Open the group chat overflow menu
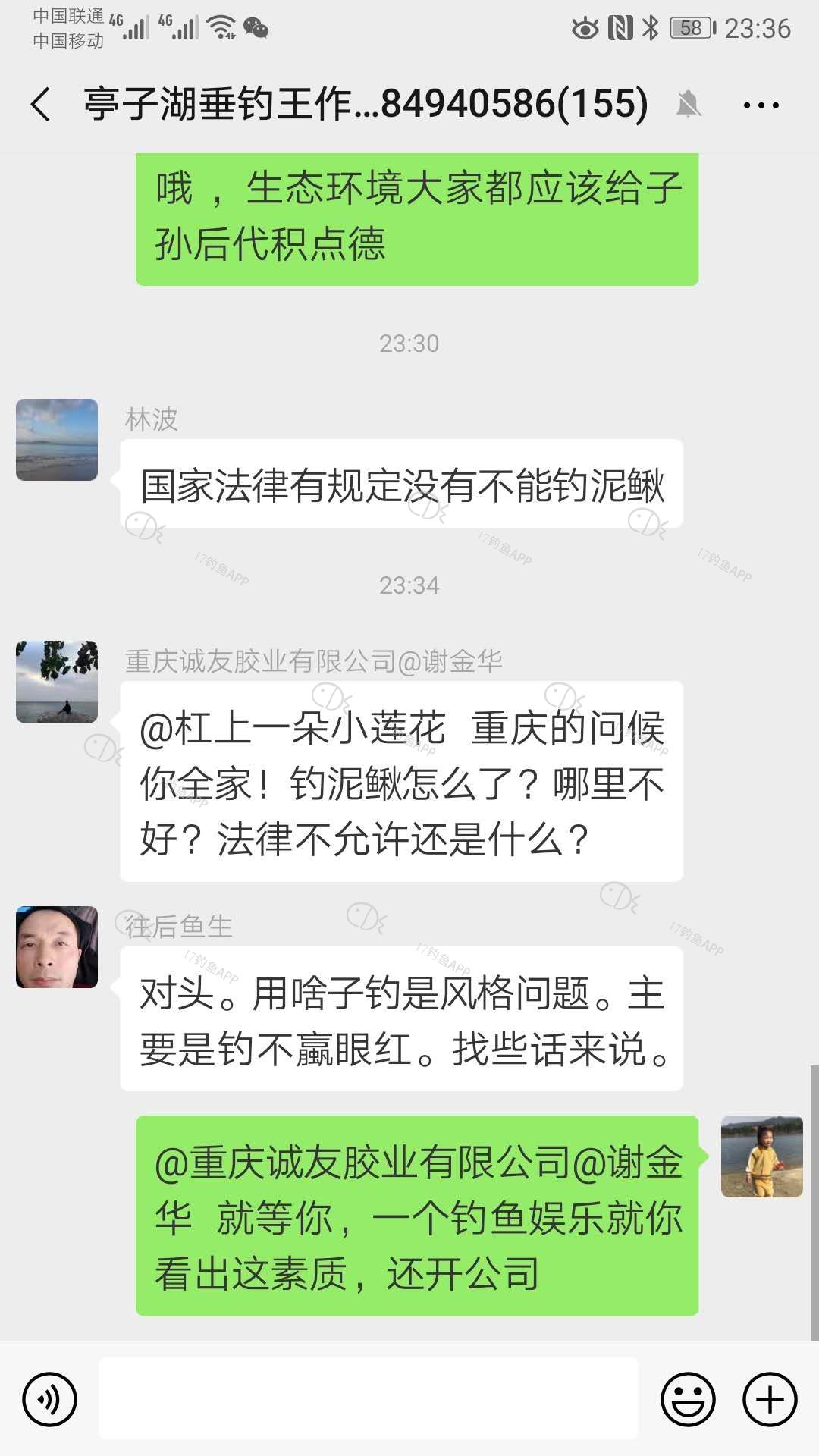819x1456 pixels. point(761,105)
